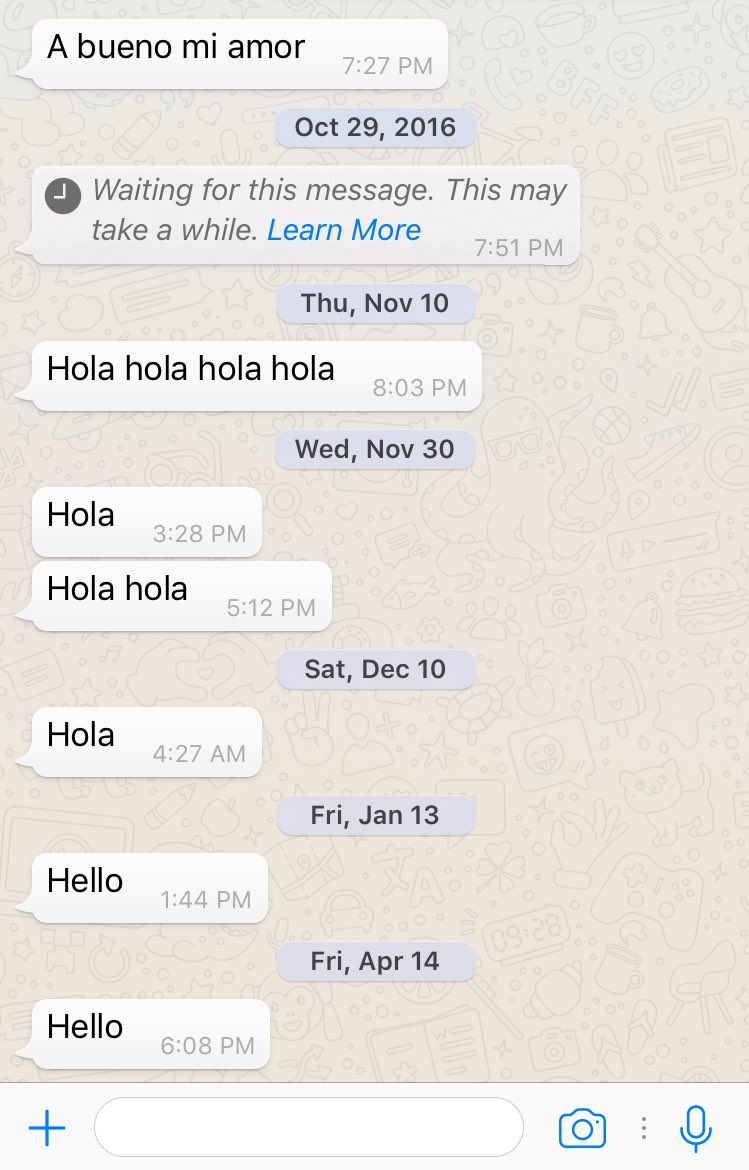Tap the message text input field
This screenshot has width=749, height=1170.
coord(308,1127)
